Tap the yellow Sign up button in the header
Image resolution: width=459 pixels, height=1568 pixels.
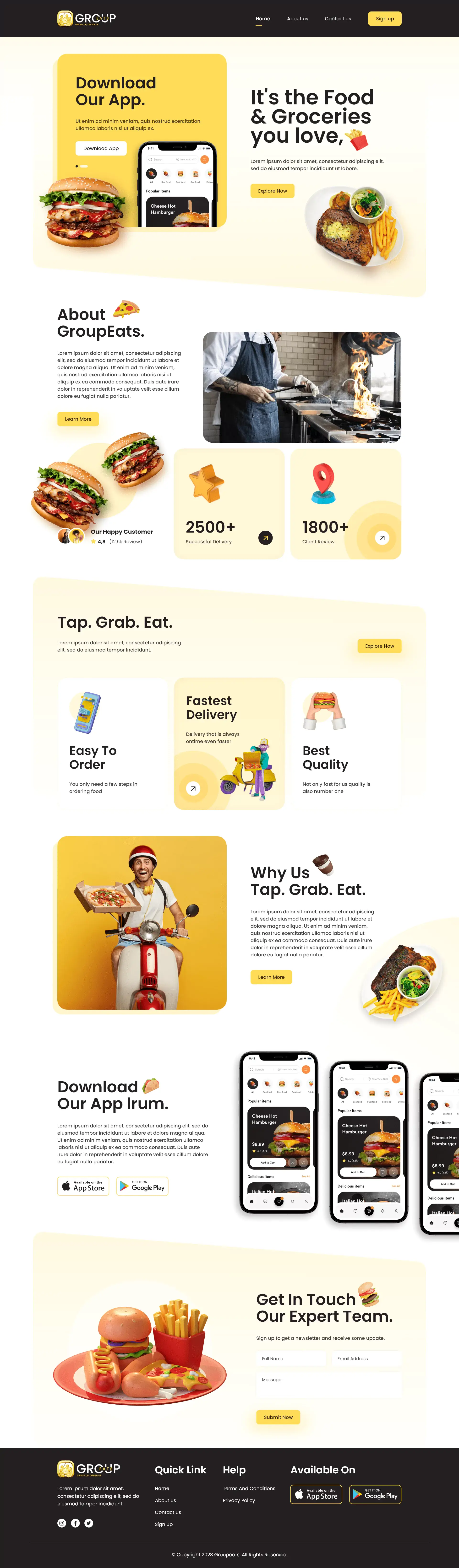385,19
